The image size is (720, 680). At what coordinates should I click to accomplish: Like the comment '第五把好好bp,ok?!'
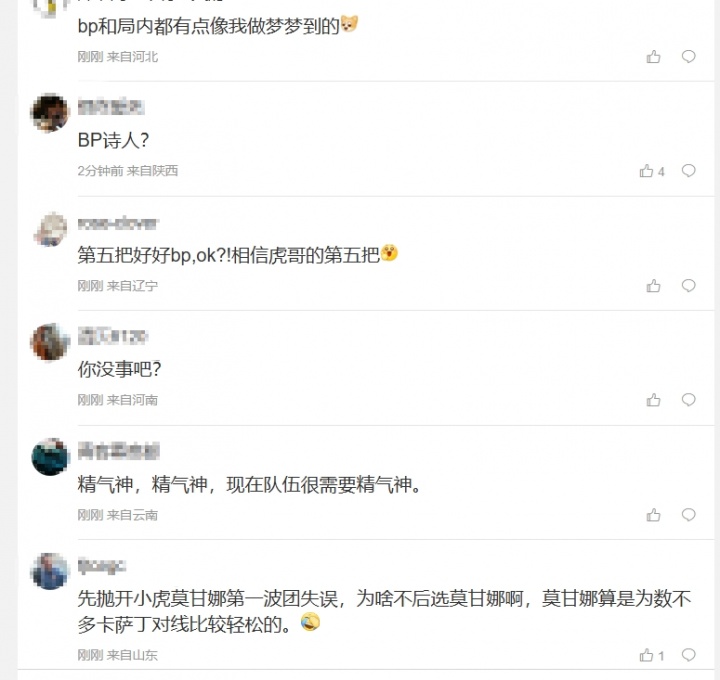click(x=653, y=286)
